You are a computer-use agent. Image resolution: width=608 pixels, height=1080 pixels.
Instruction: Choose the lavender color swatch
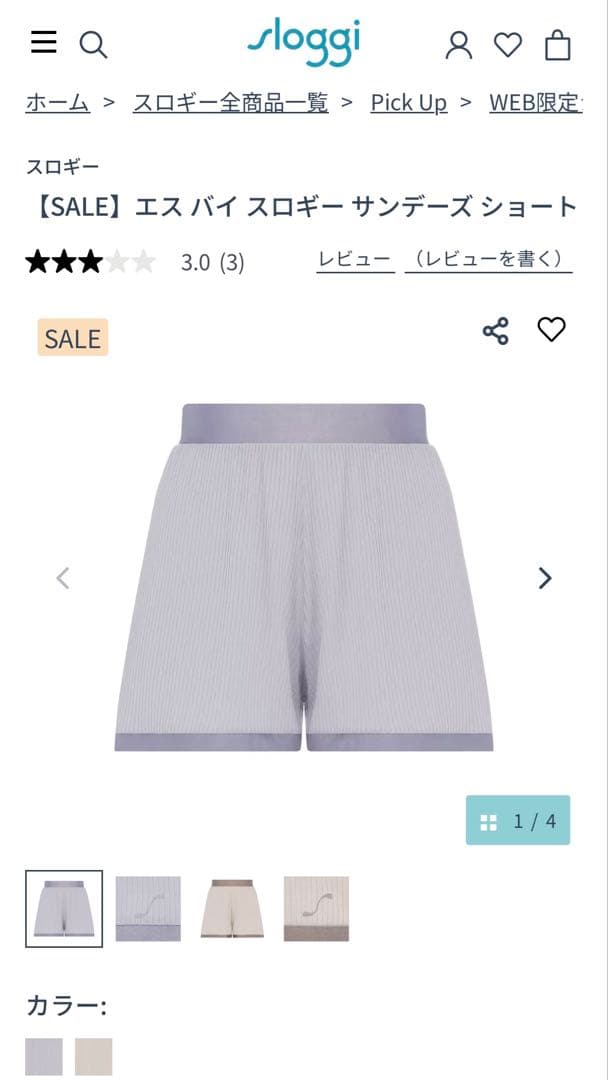click(44, 1057)
